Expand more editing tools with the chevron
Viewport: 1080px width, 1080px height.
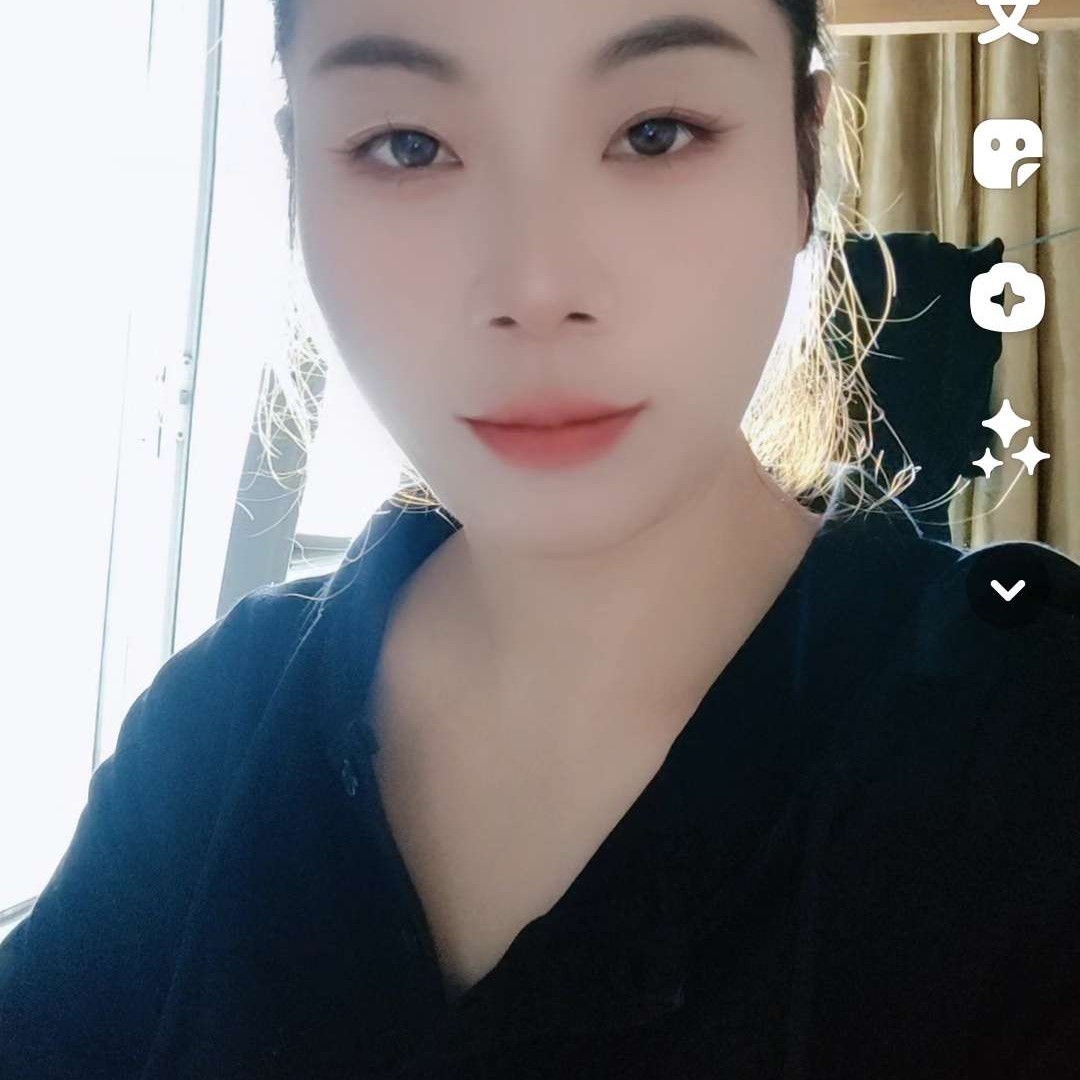1008,590
